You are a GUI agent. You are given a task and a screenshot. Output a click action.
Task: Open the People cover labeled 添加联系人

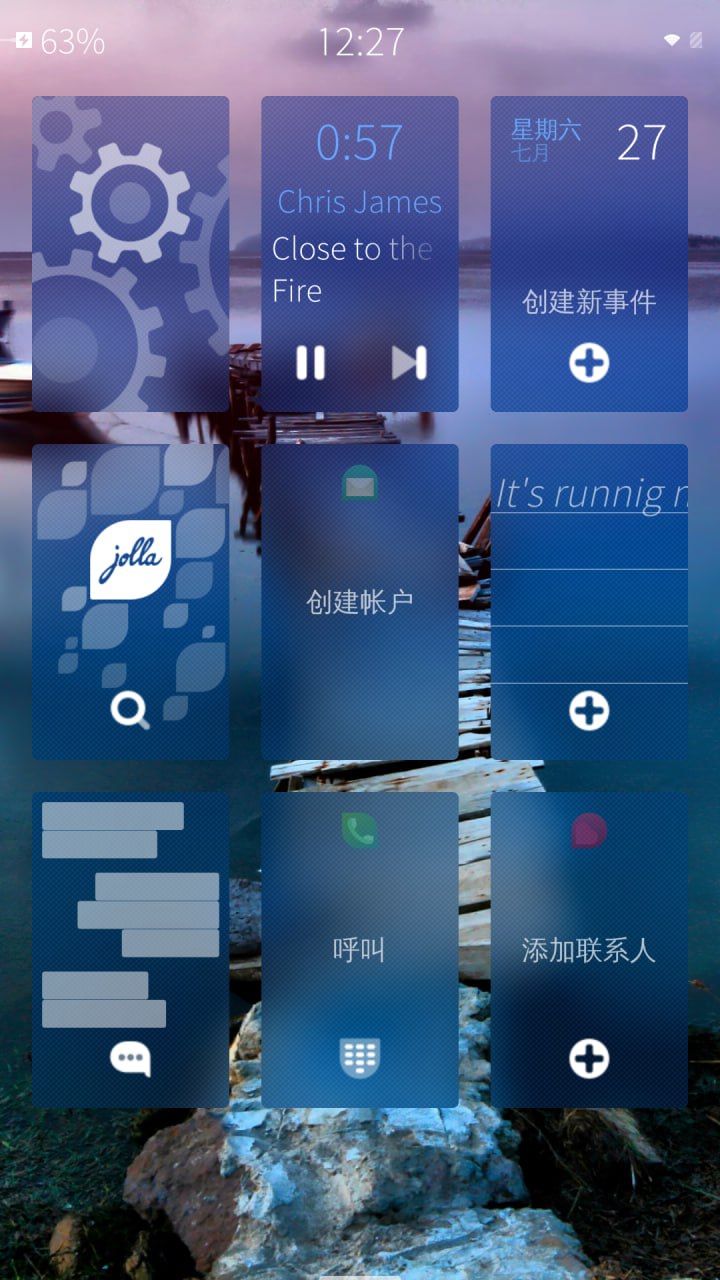click(589, 950)
